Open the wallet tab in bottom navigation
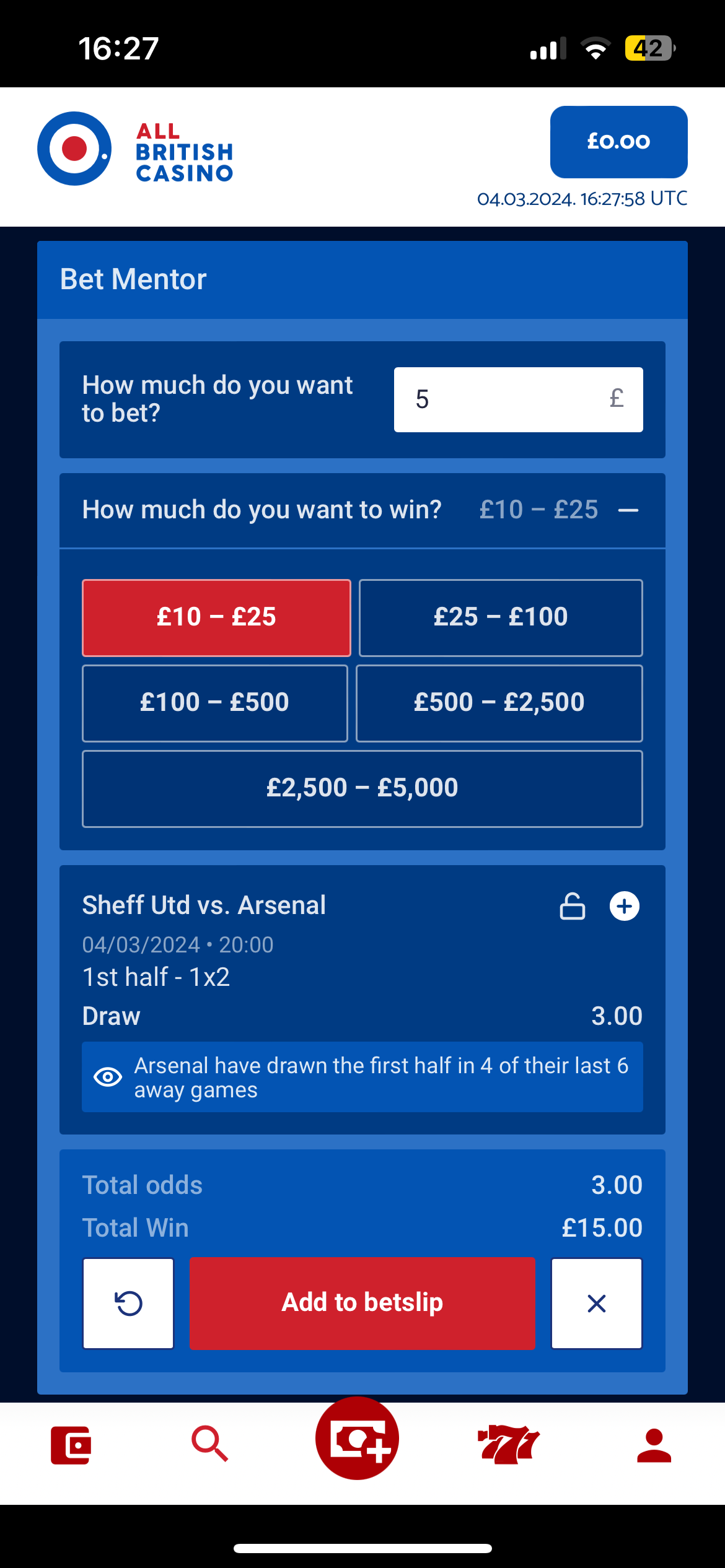Image resolution: width=725 pixels, height=1568 pixels. coord(71,1445)
